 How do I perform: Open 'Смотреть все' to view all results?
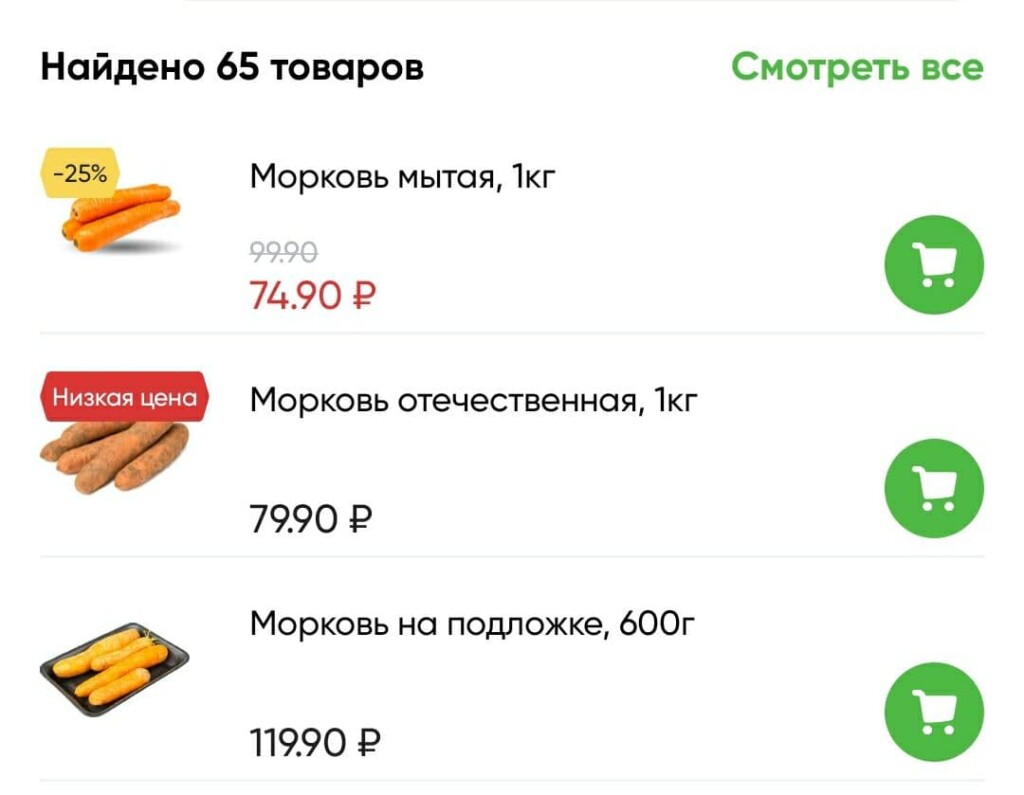(856, 68)
